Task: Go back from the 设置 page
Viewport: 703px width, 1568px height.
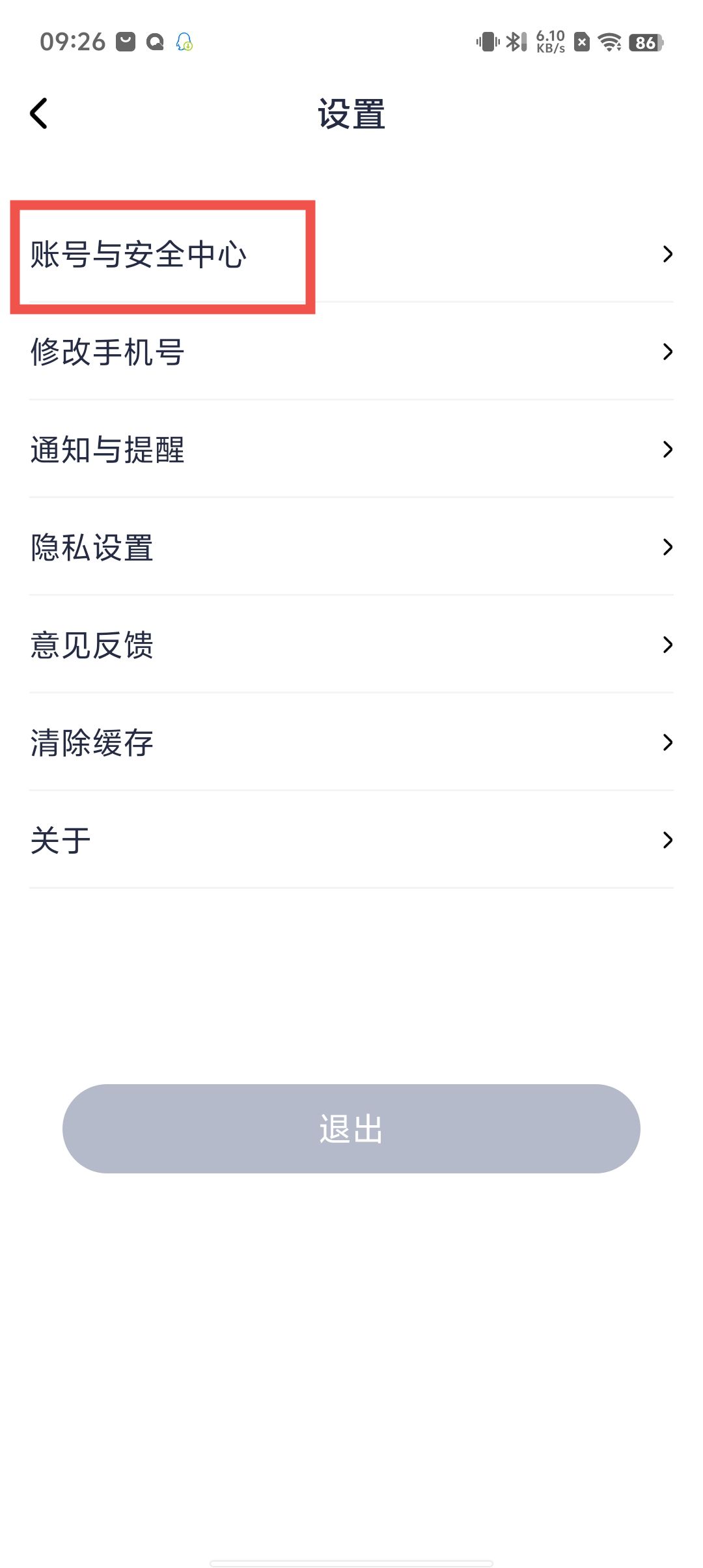Action: pos(39,114)
